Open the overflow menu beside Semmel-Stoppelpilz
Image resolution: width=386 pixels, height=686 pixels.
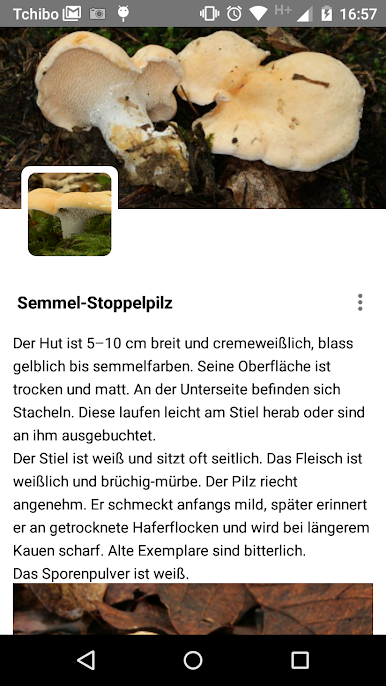pyautogui.click(x=360, y=302)
